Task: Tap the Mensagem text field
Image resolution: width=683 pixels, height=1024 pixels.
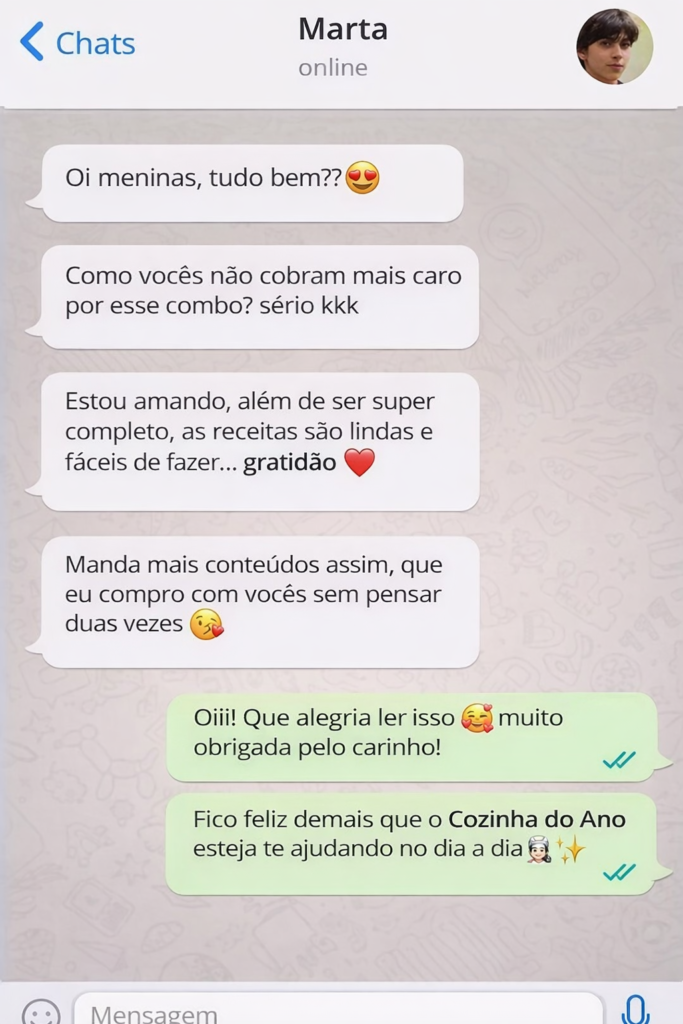Action: (x=338, y=1009)
